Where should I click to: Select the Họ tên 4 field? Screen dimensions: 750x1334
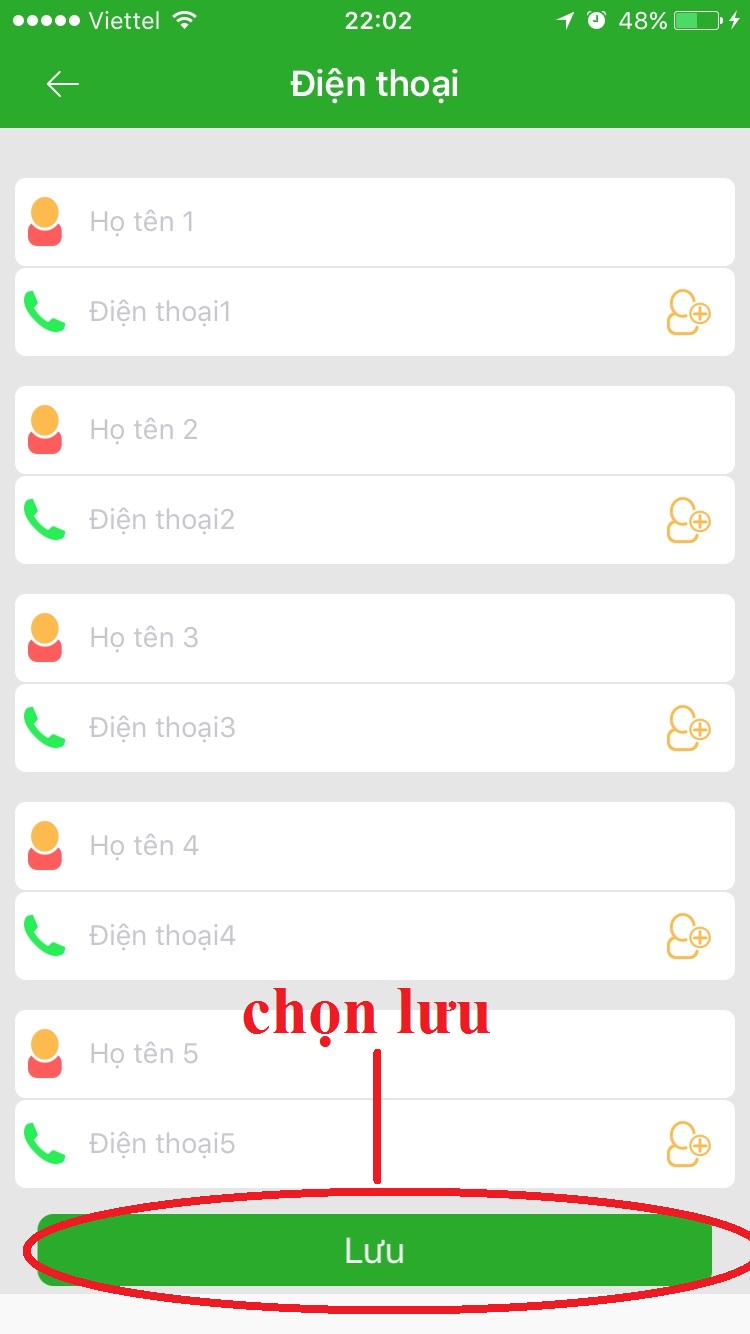[375, 846]
